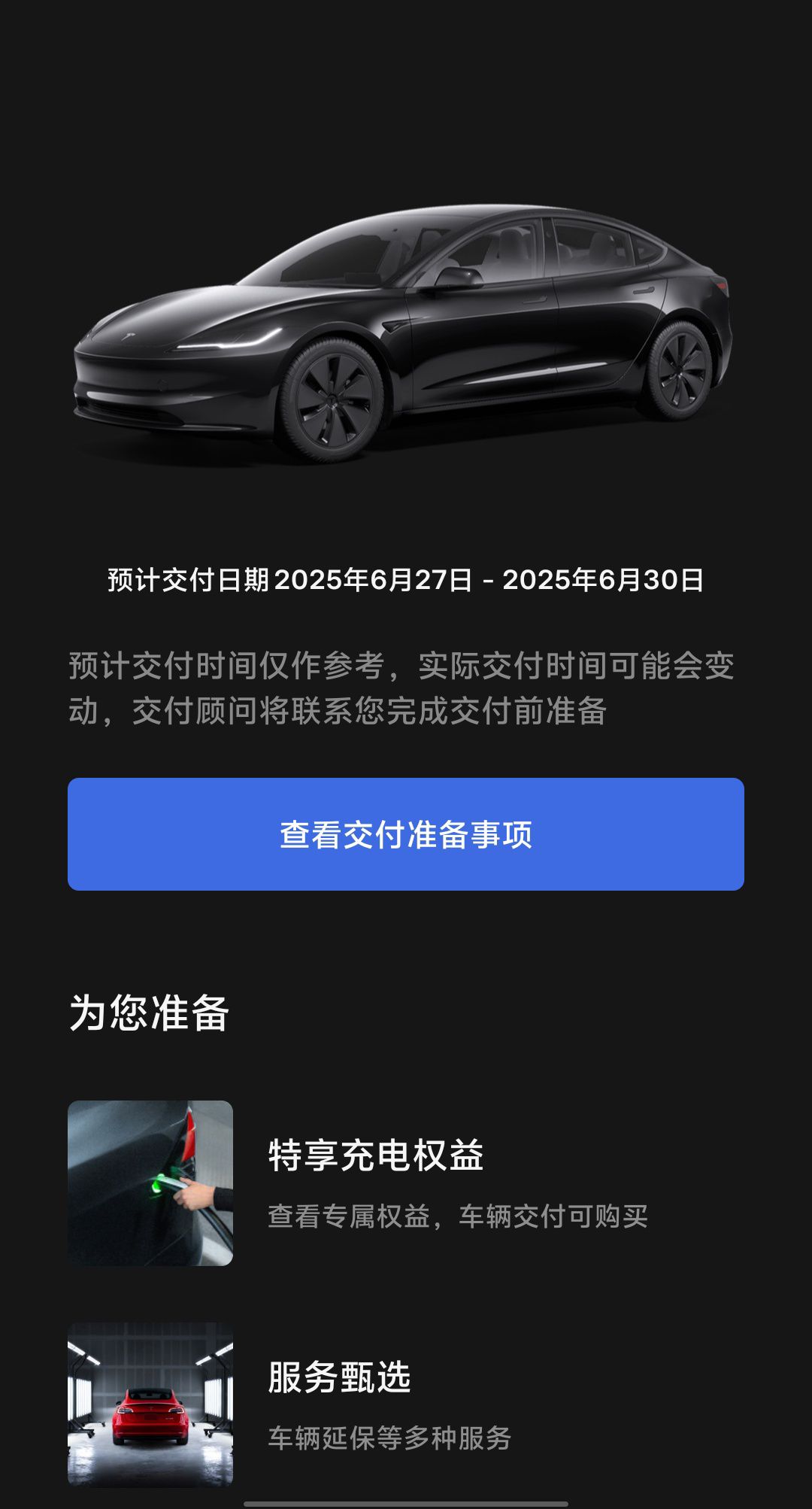Tap 查看交付准备事项 button
Screen dimensions: 812x1509
tap(406, 834)
